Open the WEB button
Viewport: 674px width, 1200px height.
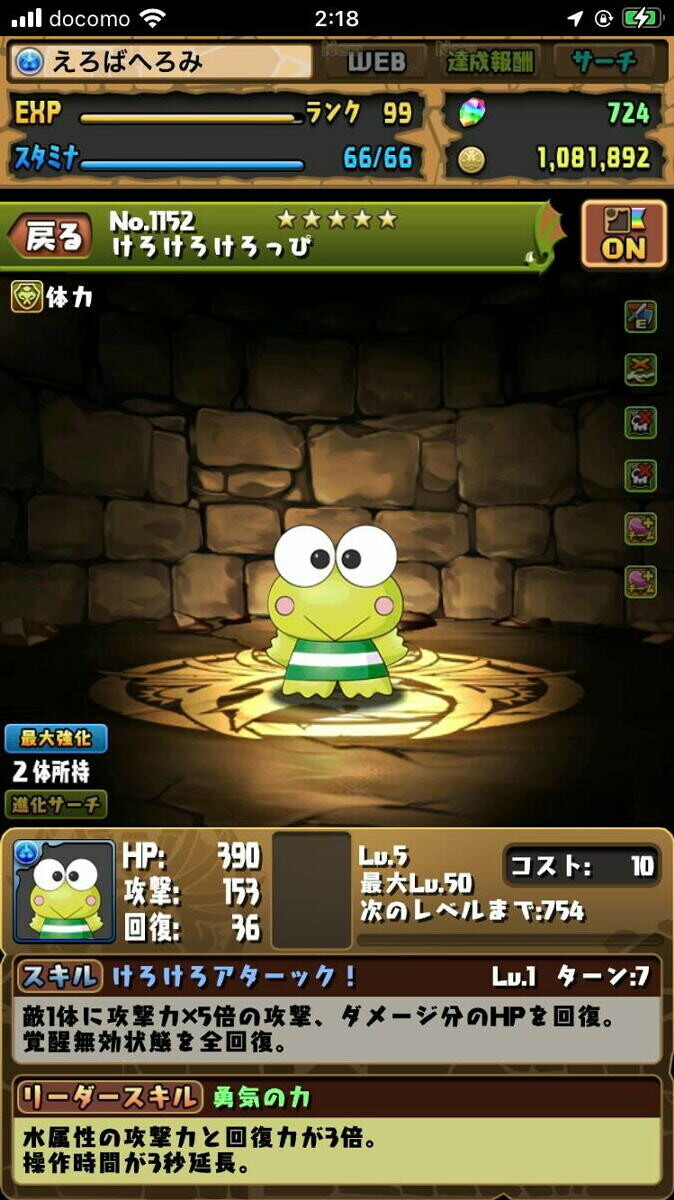pyautogui.click(x=377, y=62)
